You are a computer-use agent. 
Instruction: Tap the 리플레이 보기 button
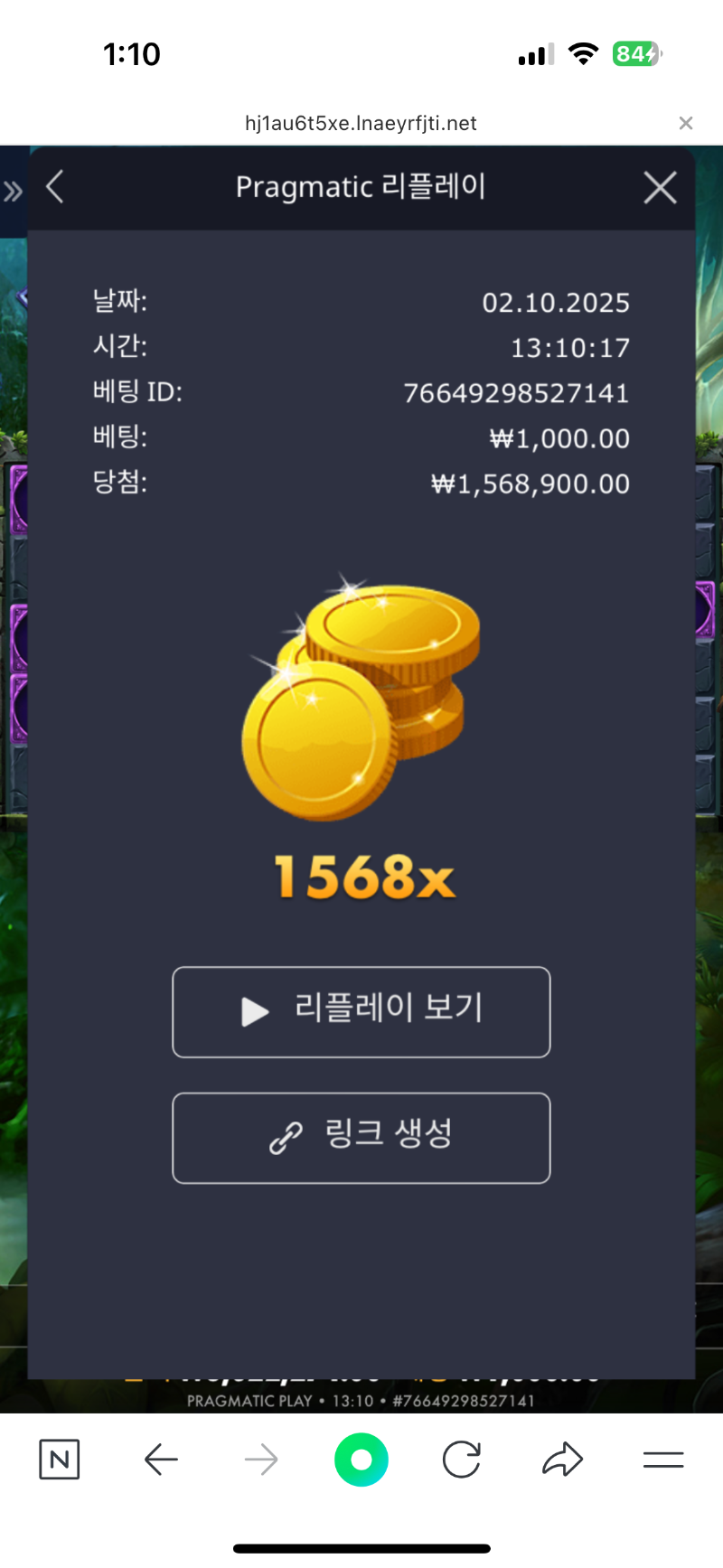361,1011
